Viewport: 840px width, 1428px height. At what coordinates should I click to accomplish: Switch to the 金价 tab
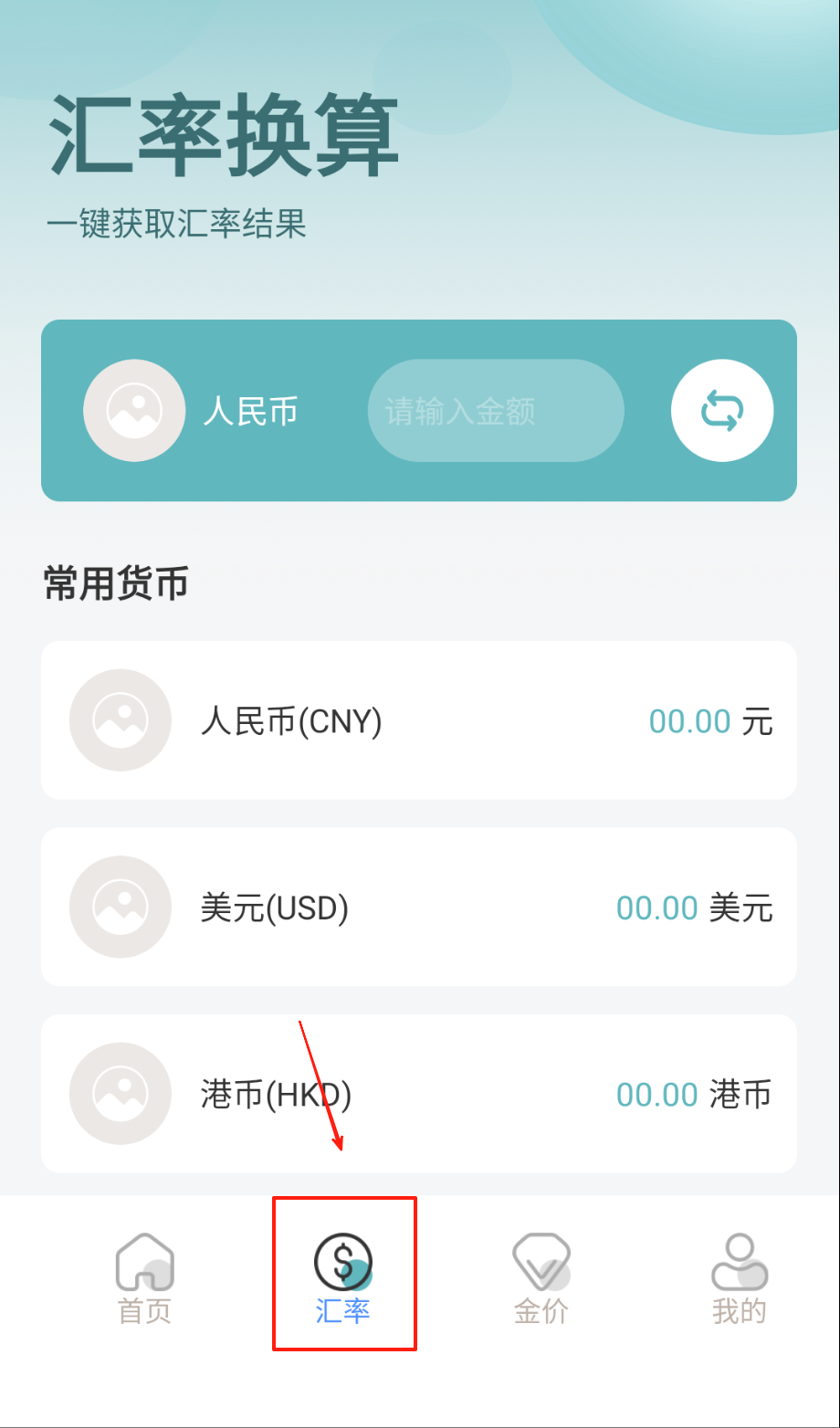click(x=541, y=1278)
